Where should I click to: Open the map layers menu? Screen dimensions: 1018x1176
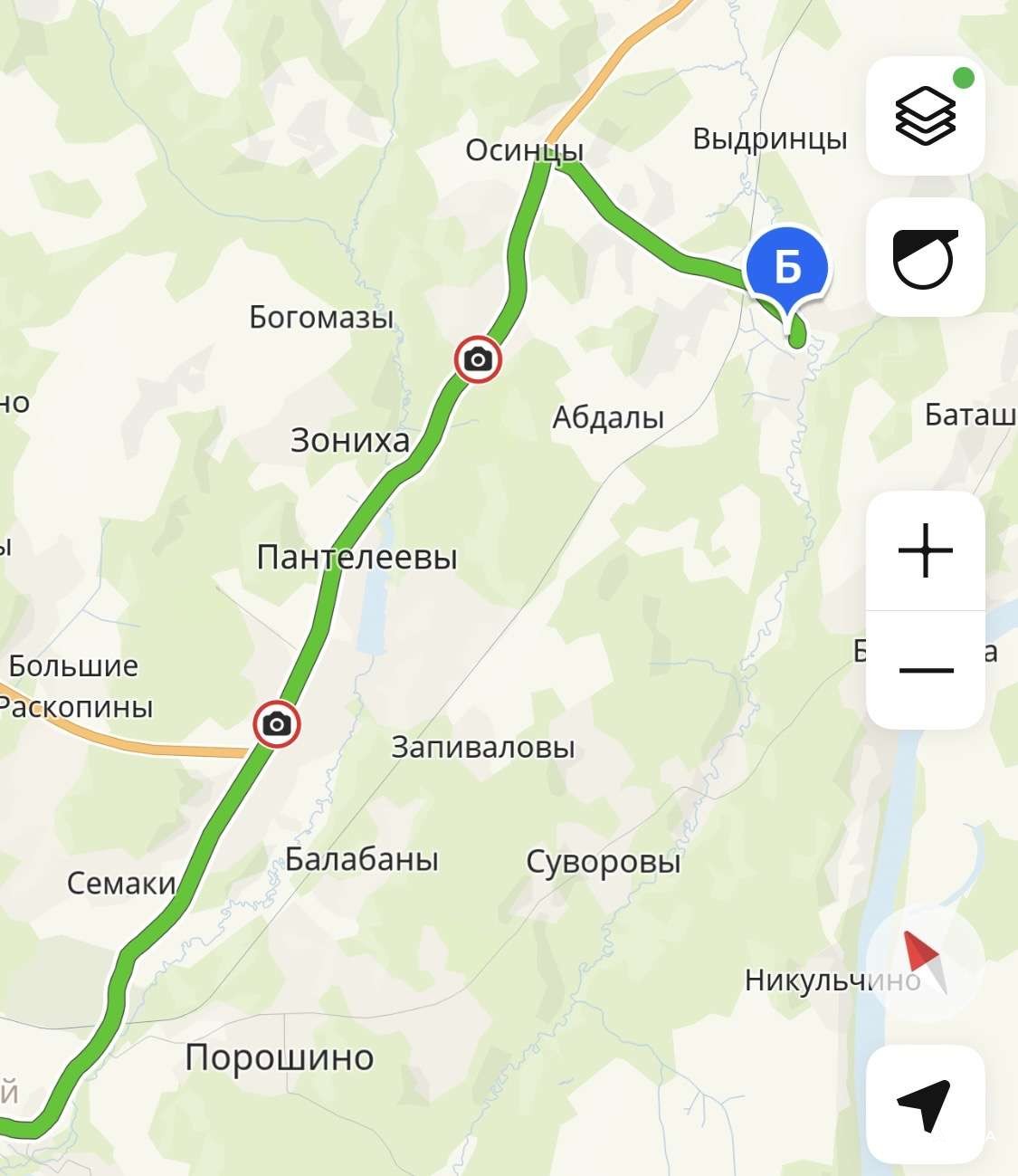click(x=925, y=116)
